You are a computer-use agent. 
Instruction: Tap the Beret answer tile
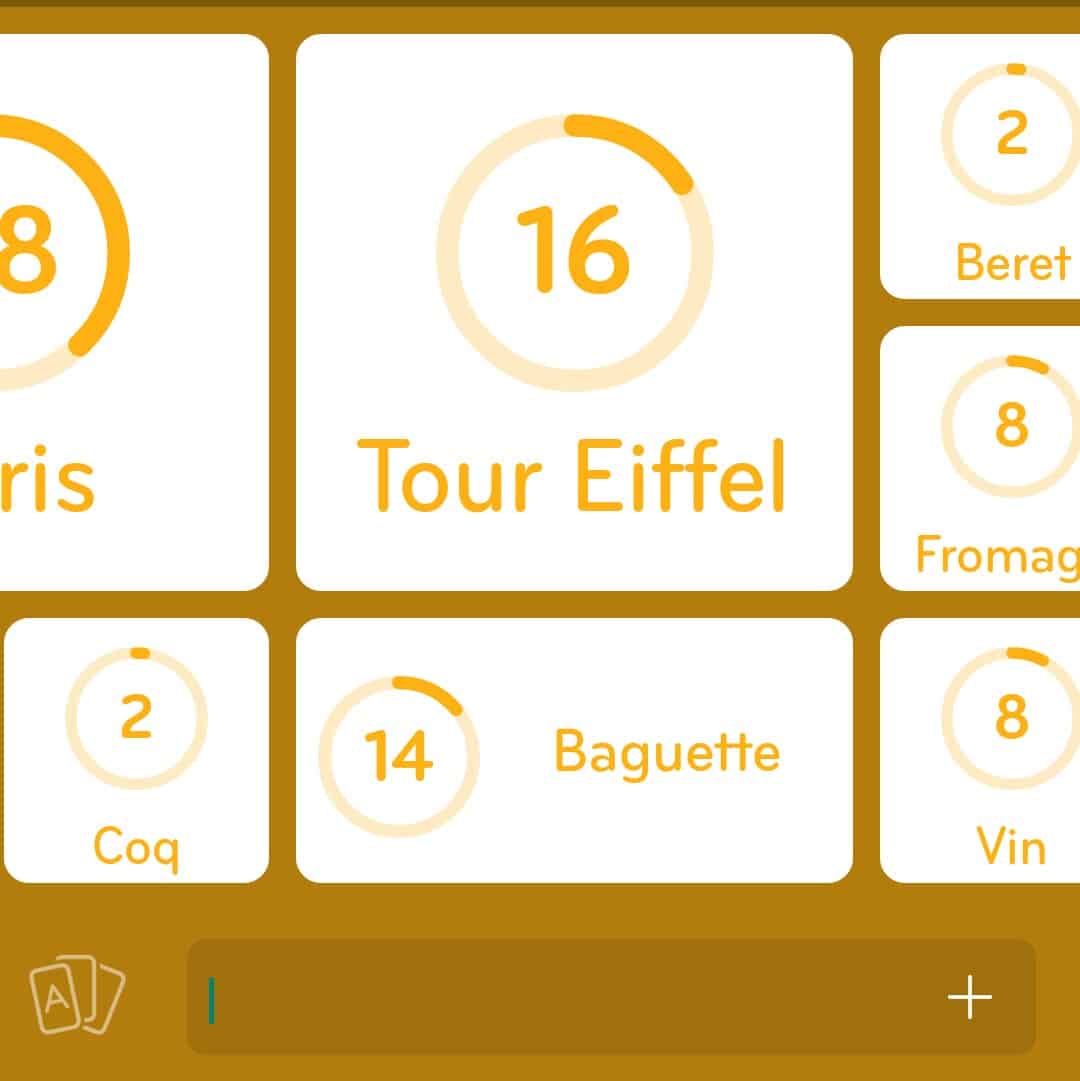(990, 165)
